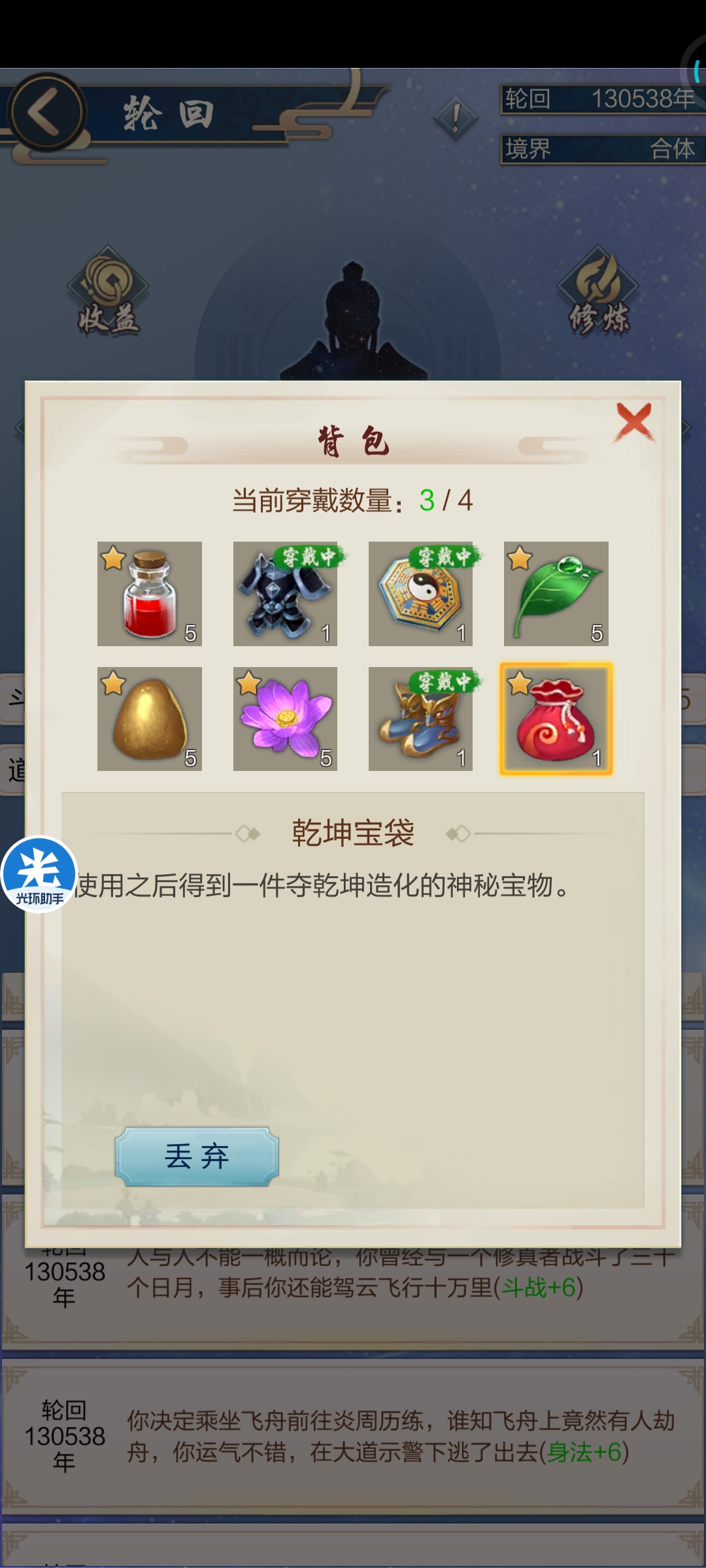
Task: Open the exclamation info icon
Action: [x=456, y=118]
